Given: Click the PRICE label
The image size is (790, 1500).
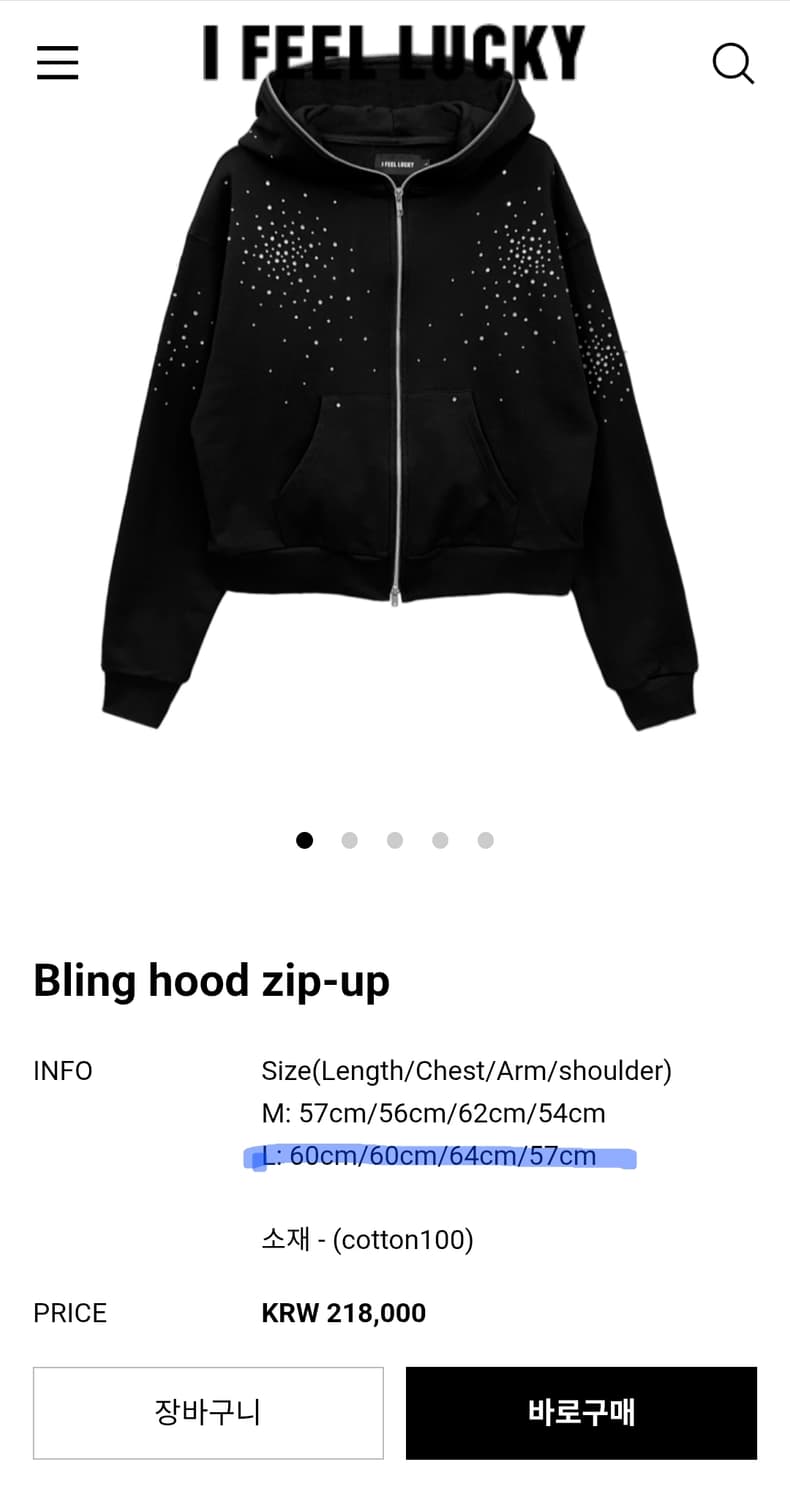Looking at the screenshot, I should click(x=70, y=1312).
